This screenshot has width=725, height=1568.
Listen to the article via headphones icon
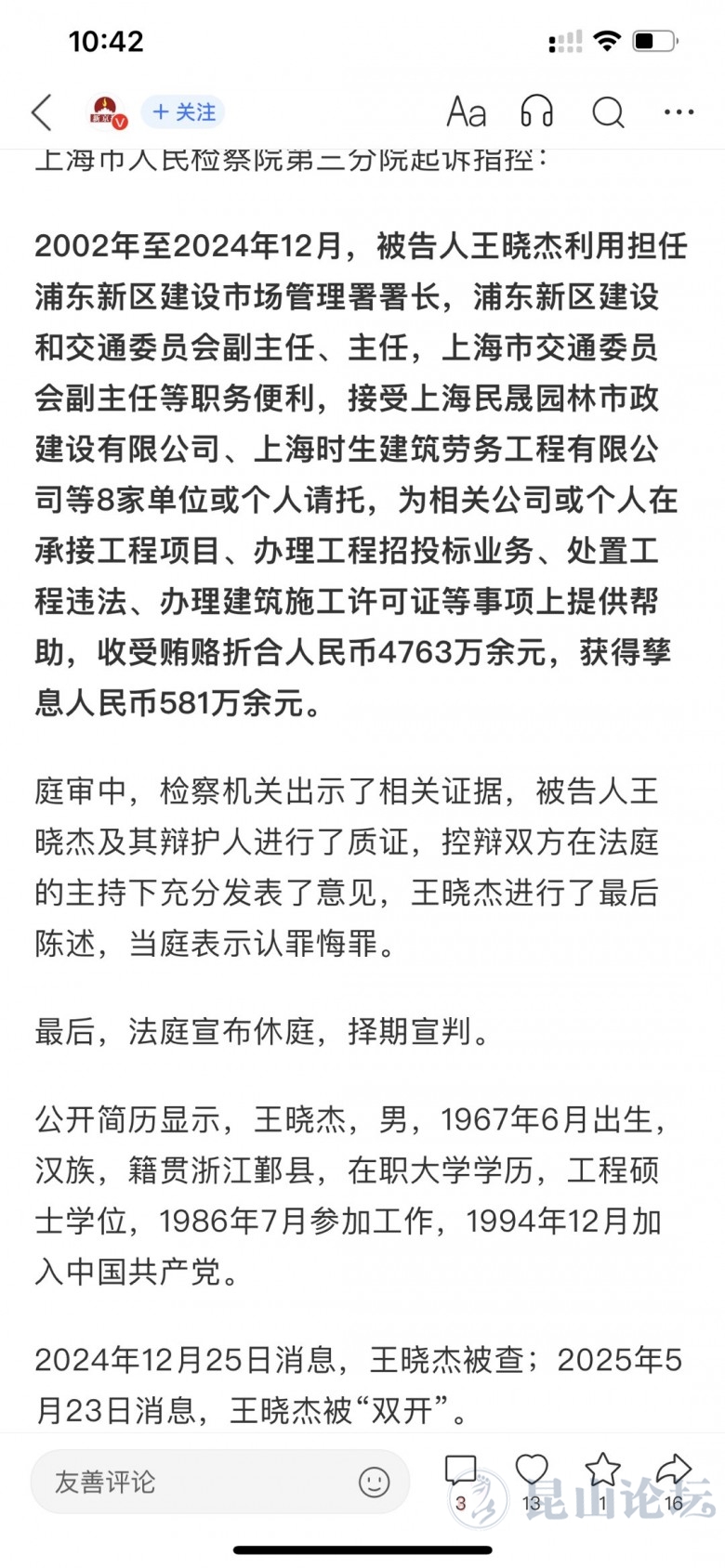(537, 112)
